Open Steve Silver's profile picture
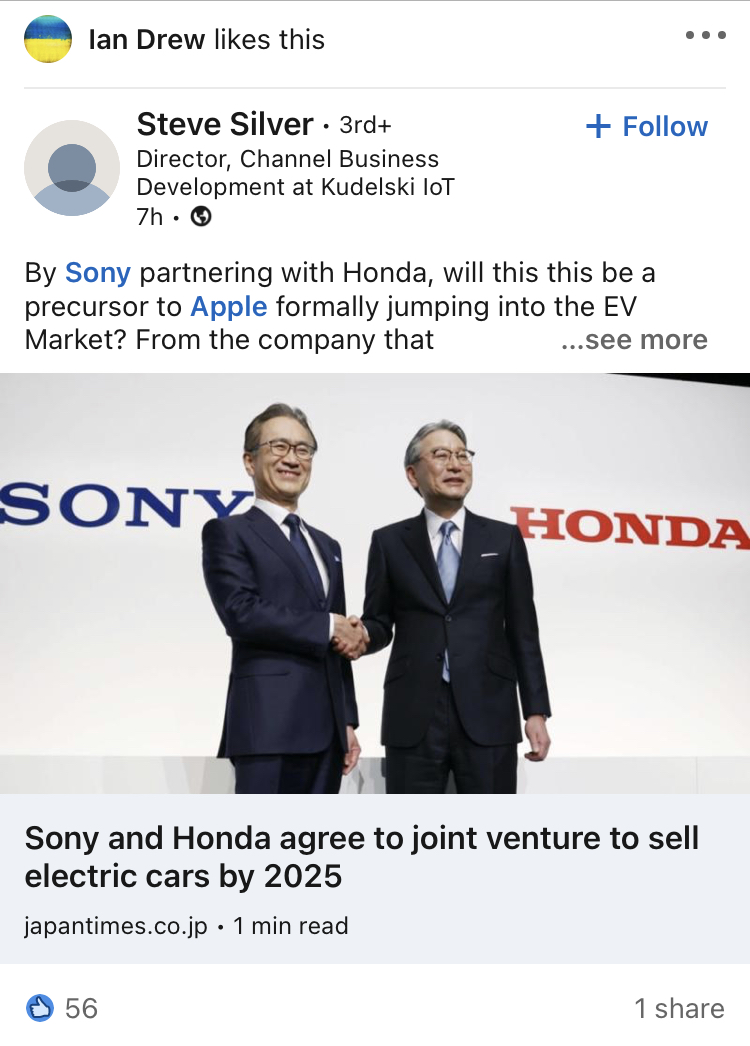 click(71, 168)
